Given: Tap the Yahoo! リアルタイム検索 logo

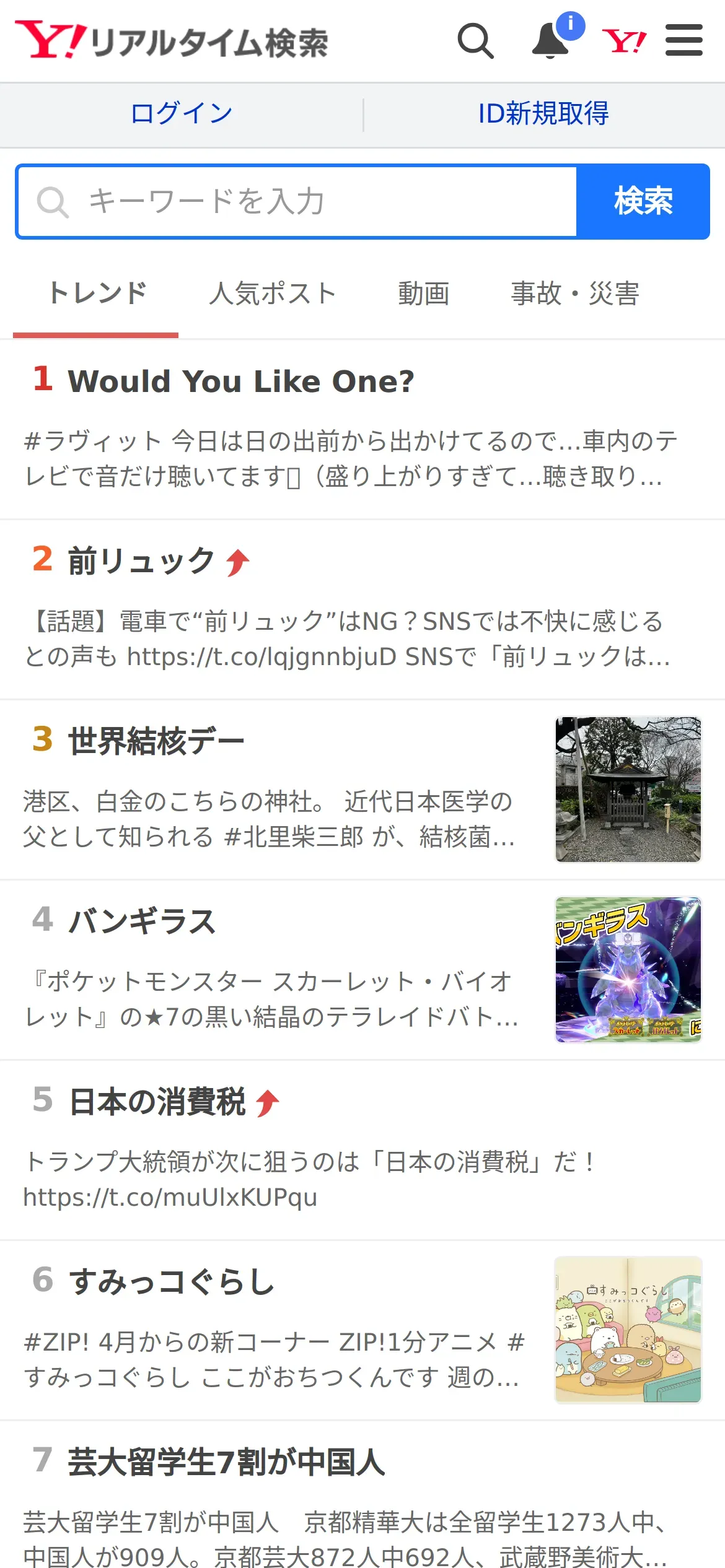Looking at the screenshot, I should [172, 40].
